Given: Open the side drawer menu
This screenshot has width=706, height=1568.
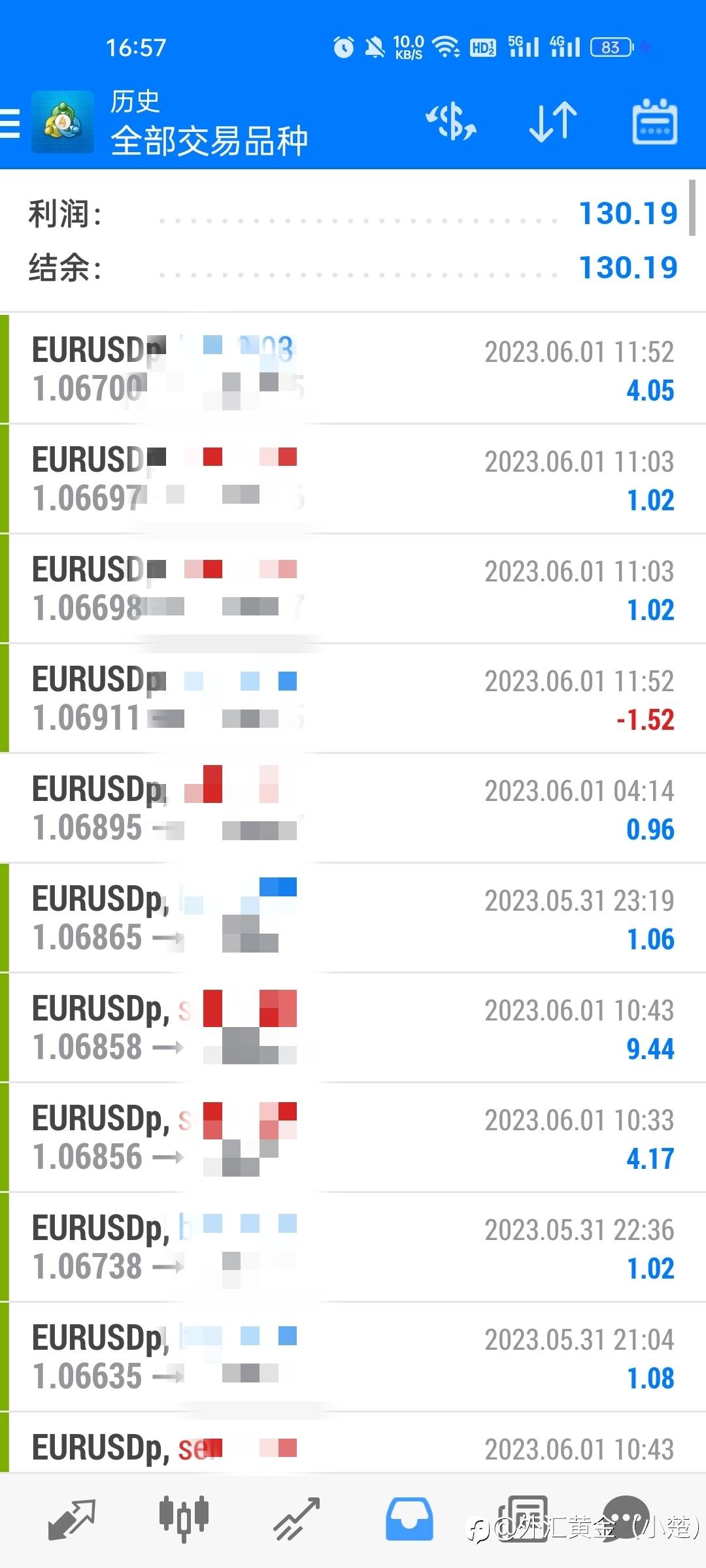Looking at the screenshot, I should [10, 123].
